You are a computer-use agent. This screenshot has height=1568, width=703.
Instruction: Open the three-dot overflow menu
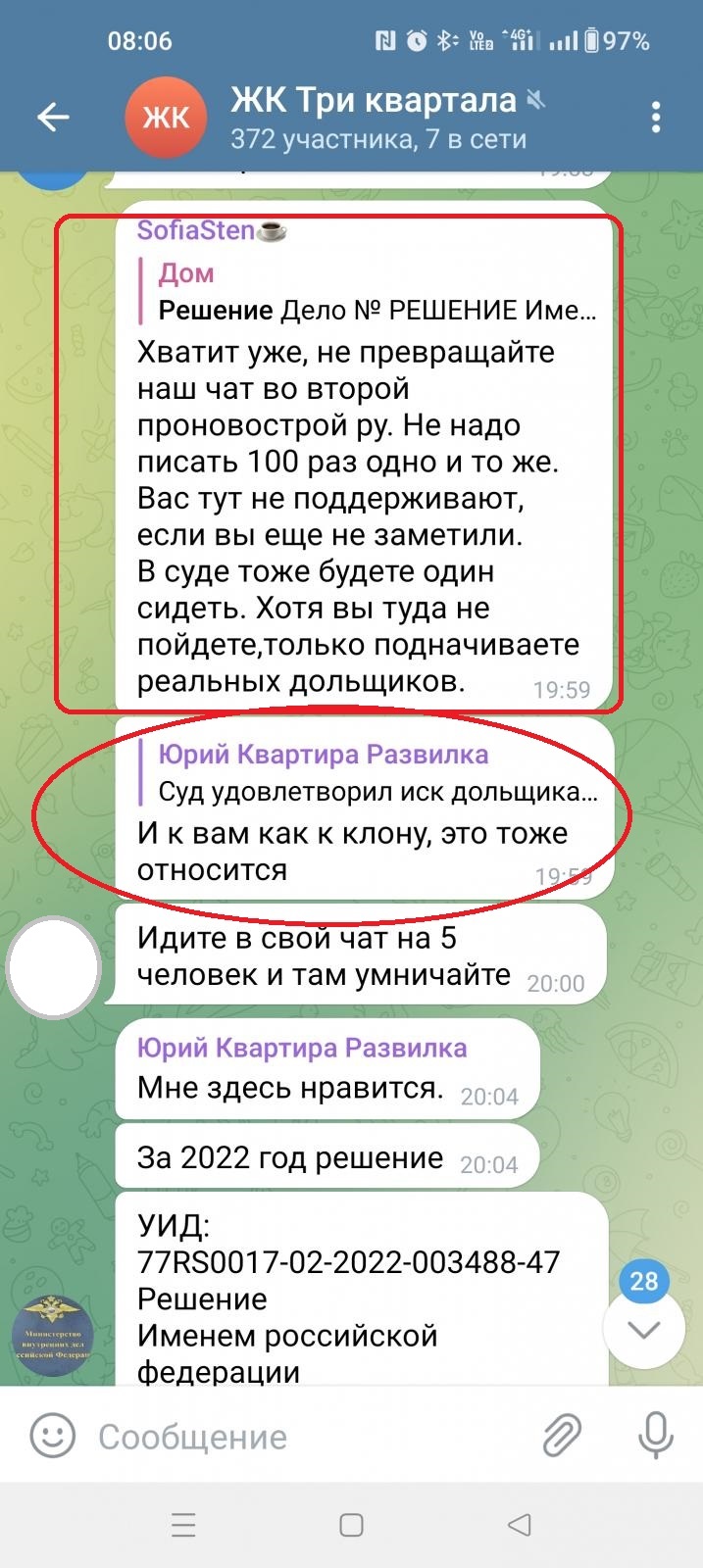[656, 117]
